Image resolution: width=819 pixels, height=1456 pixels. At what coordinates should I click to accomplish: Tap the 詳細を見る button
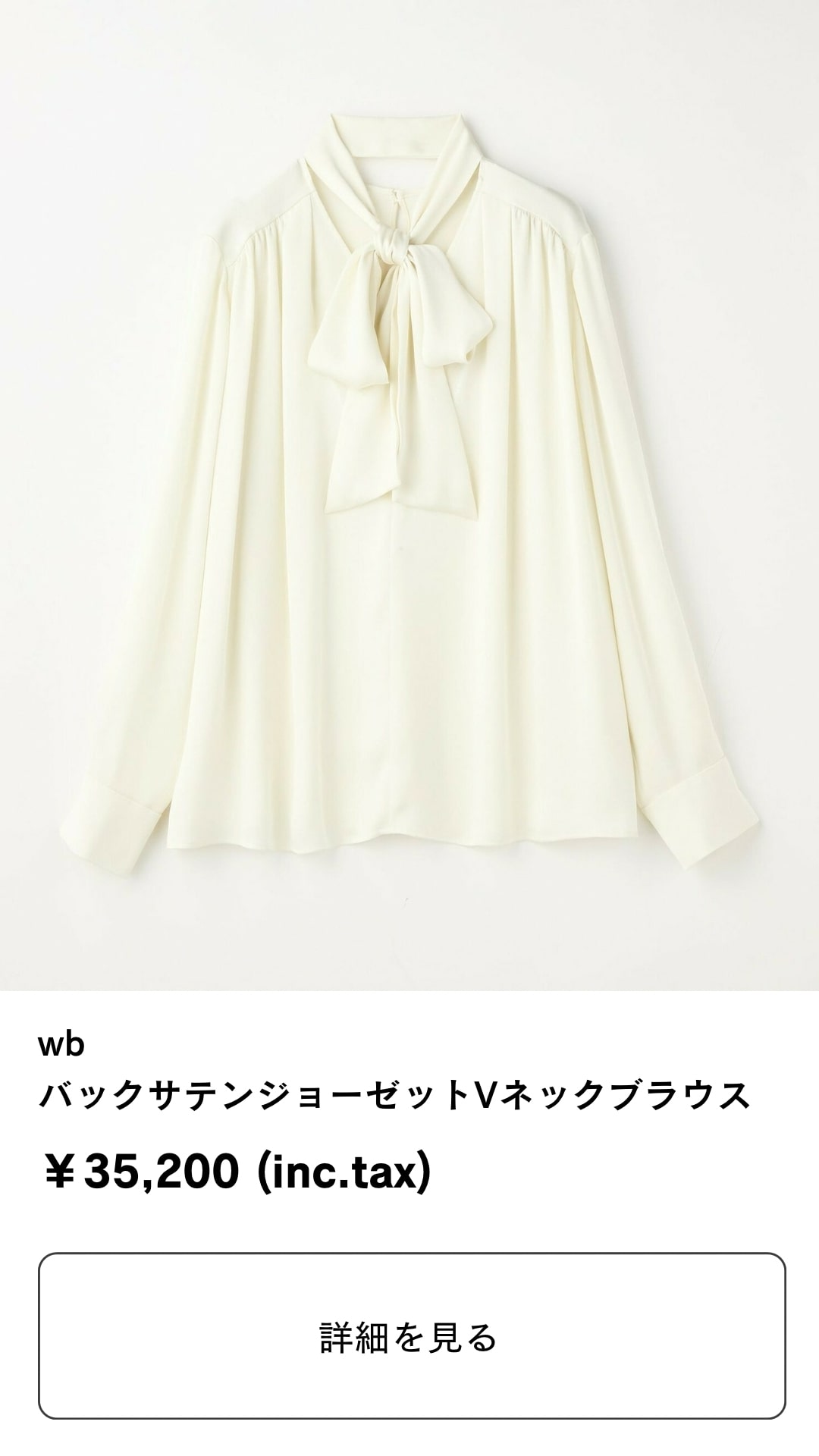click(x=411, y=1337)
